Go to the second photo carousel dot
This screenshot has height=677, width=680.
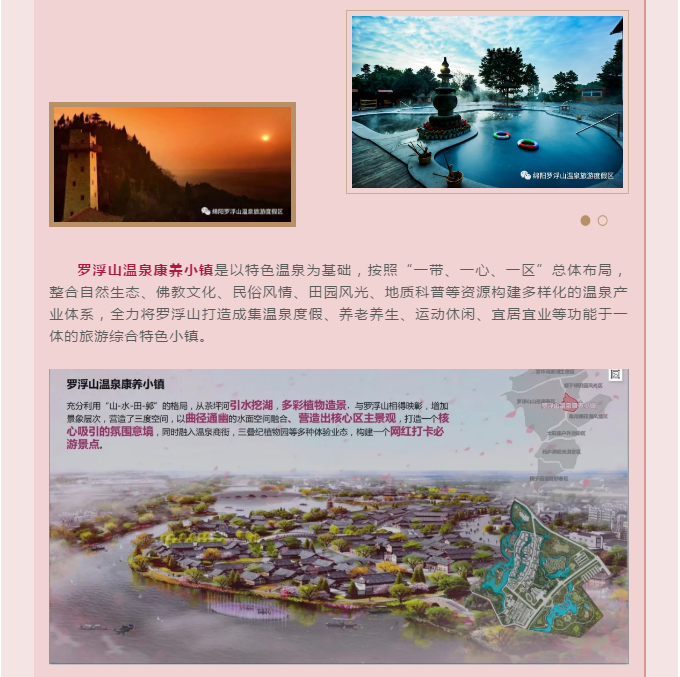pos(603,220)
